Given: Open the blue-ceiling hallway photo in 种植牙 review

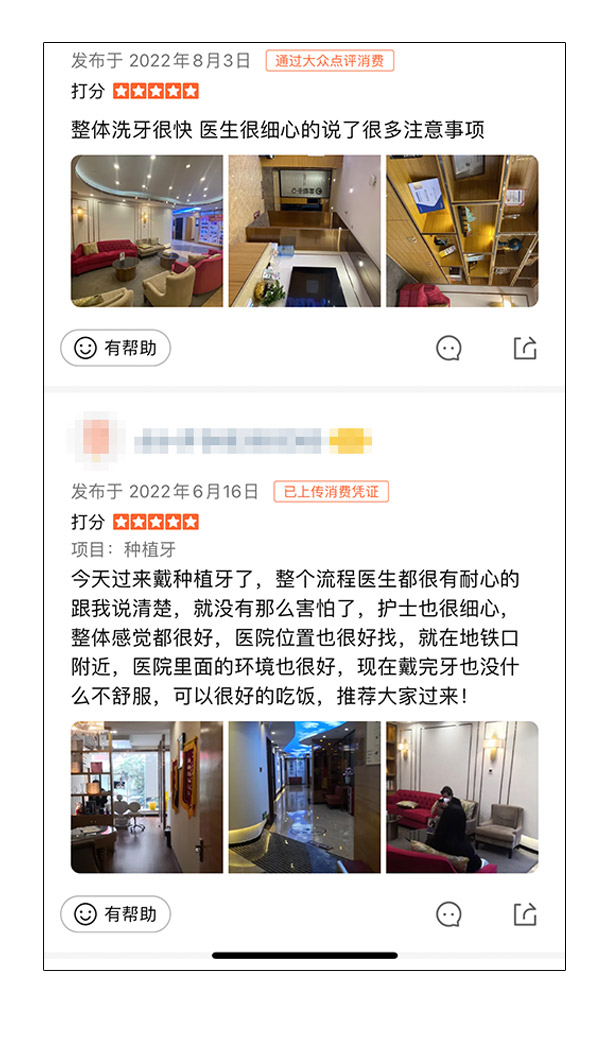Looking at the screenshot, I should 305,797.
